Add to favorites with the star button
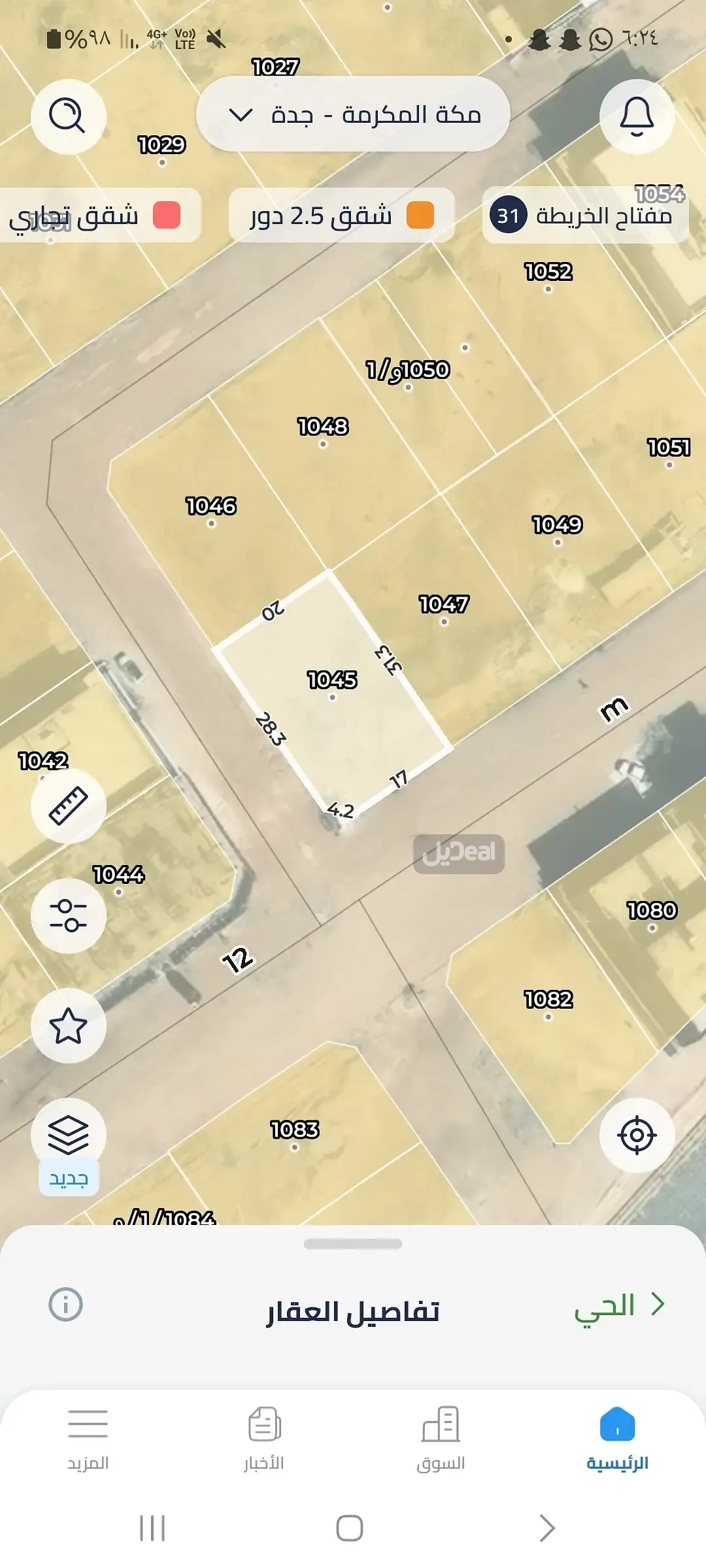Viewport: 706px width, 1568px height. [68, 1026]
